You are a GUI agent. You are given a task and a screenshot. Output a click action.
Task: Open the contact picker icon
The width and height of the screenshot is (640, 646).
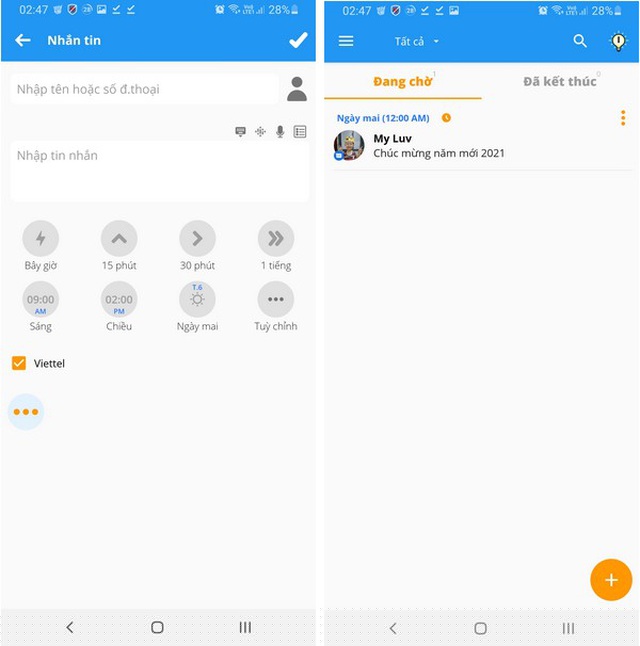(x=297, y=89)
